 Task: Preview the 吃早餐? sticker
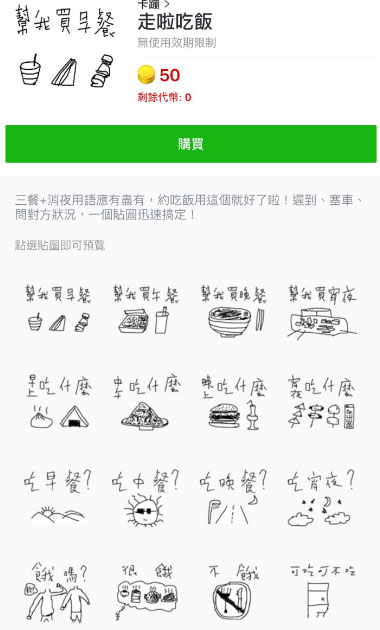58,497
